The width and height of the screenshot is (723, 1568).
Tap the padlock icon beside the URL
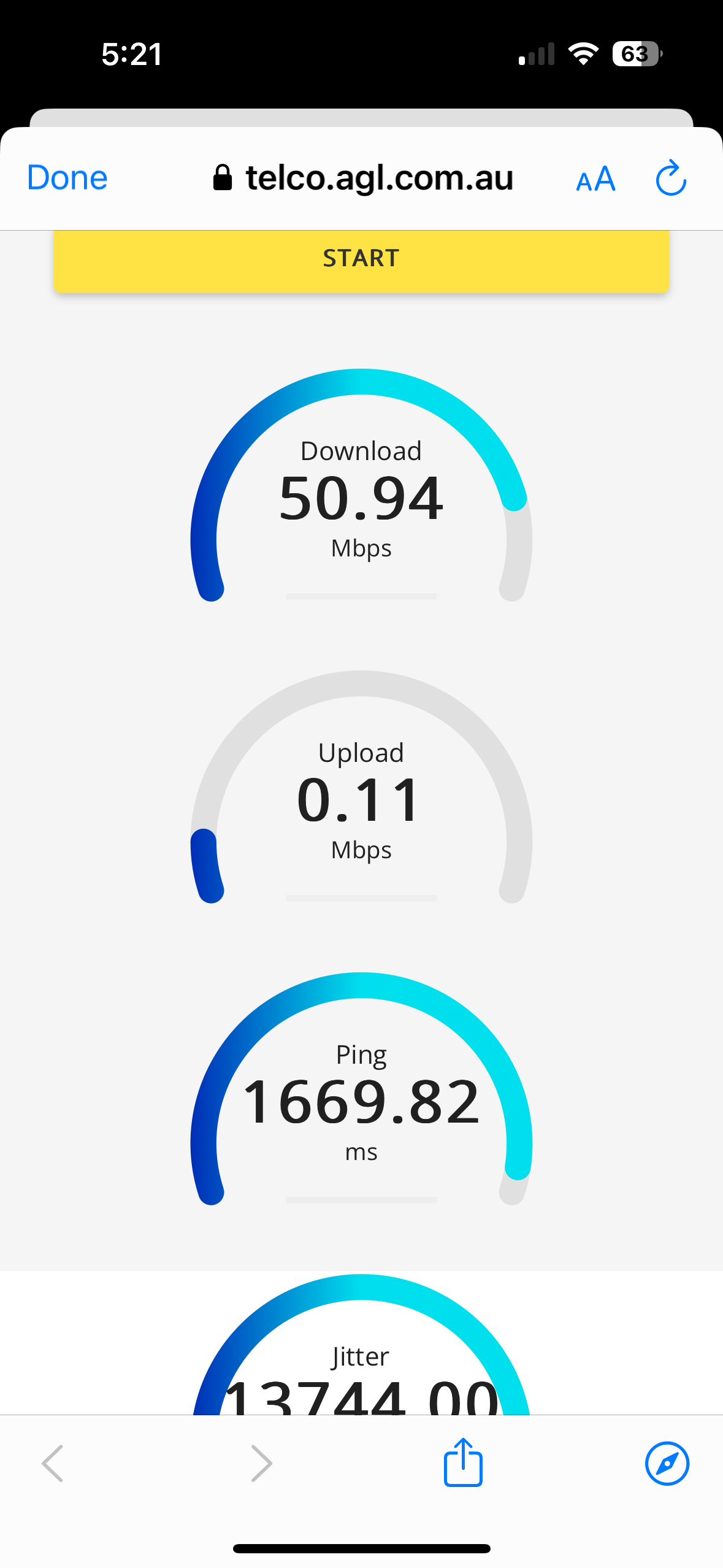point(222,179)
